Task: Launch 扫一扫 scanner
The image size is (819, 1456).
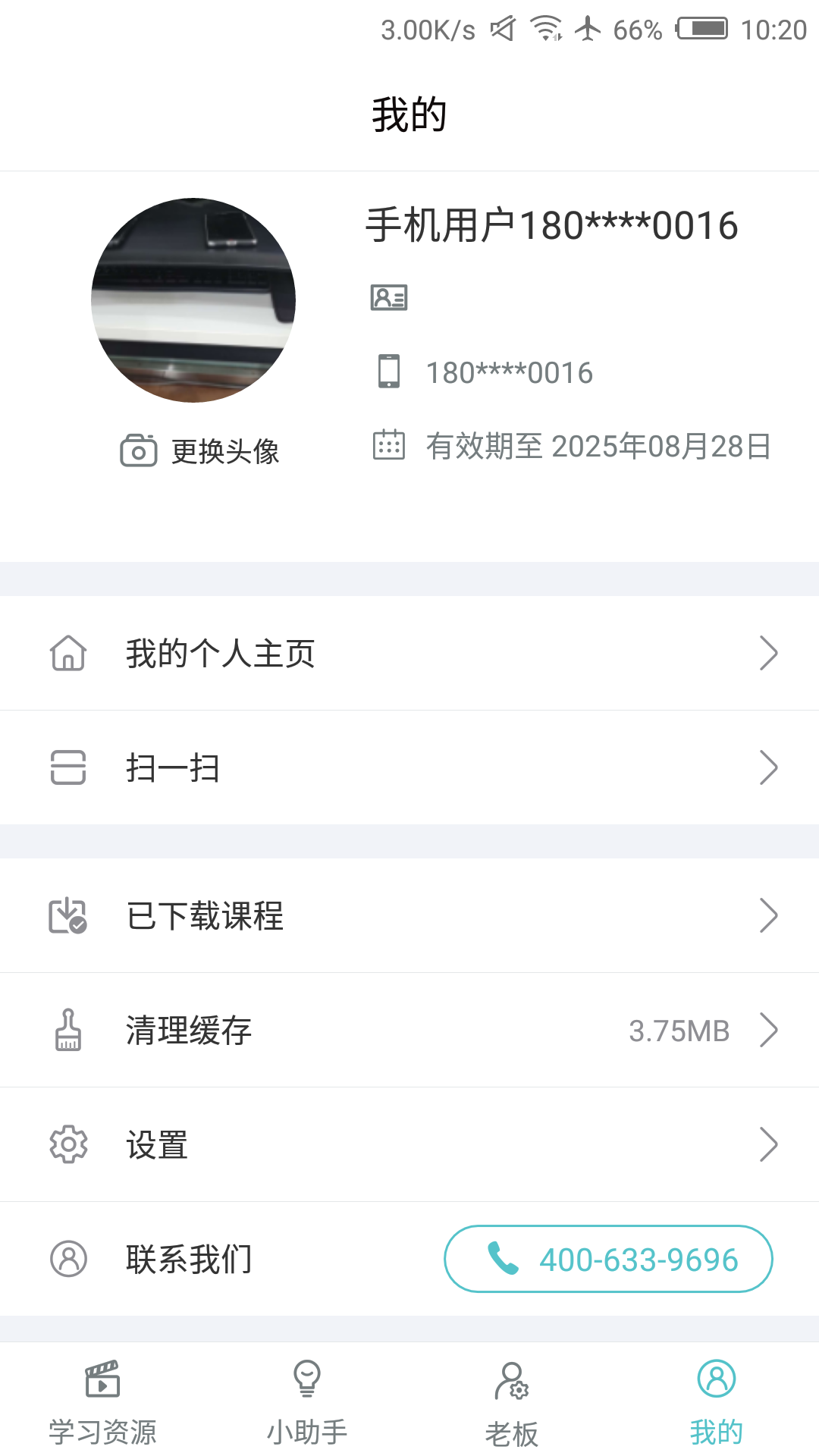Action: 409,767
